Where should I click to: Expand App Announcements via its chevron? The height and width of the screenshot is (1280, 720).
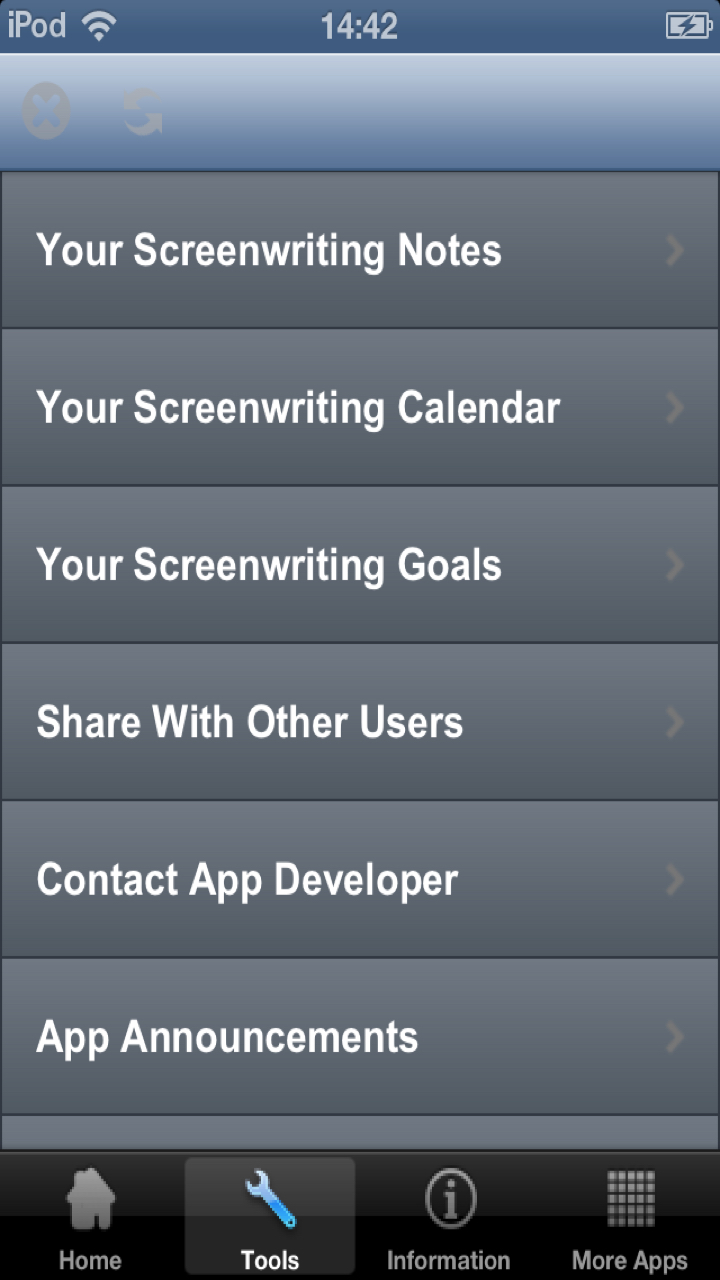point(675,1037)
